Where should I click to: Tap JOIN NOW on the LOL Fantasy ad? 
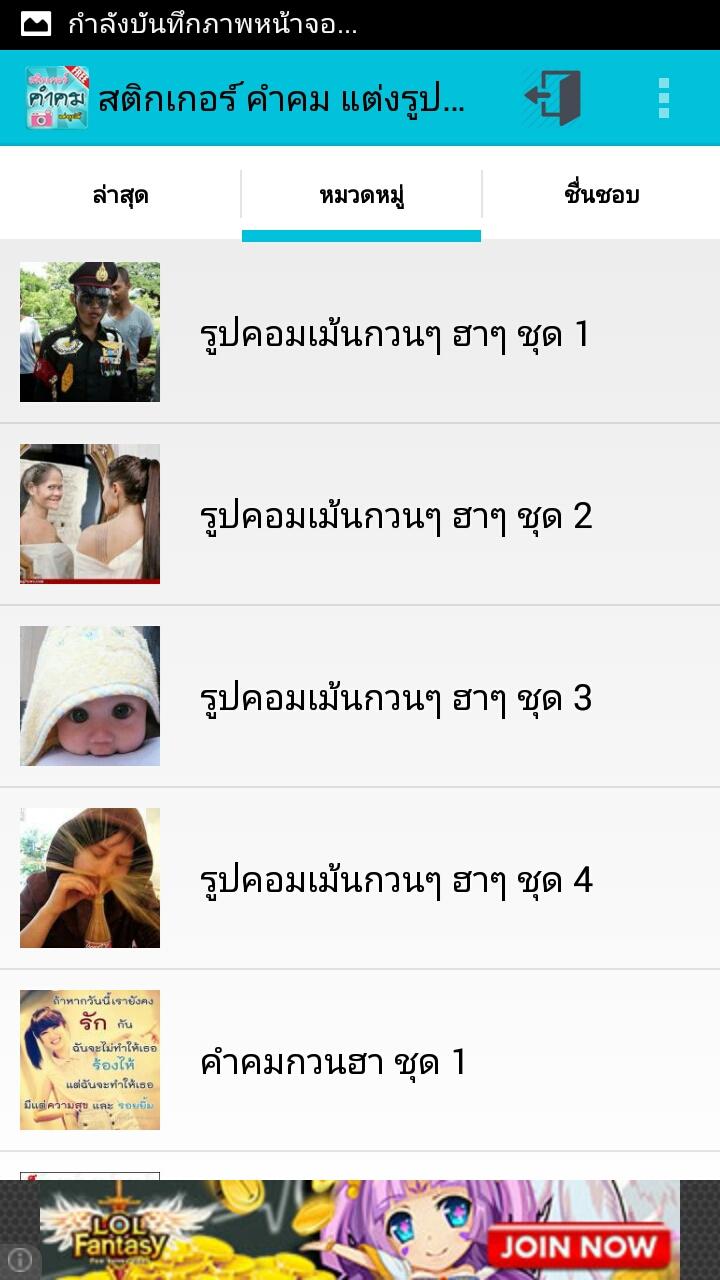click(577, 1246)
